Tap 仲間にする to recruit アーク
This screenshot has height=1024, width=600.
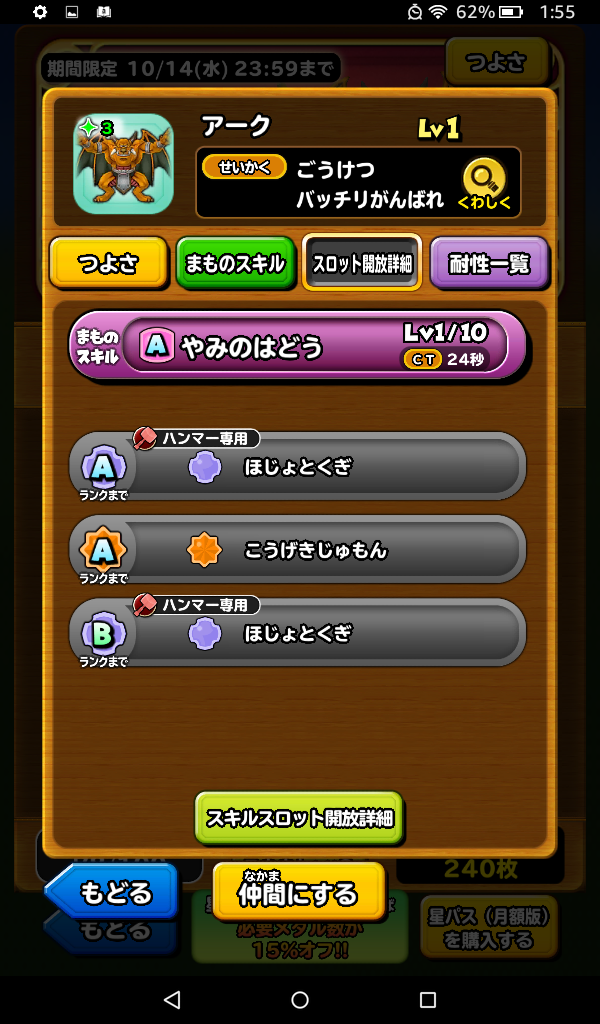[x=298, y=890]
